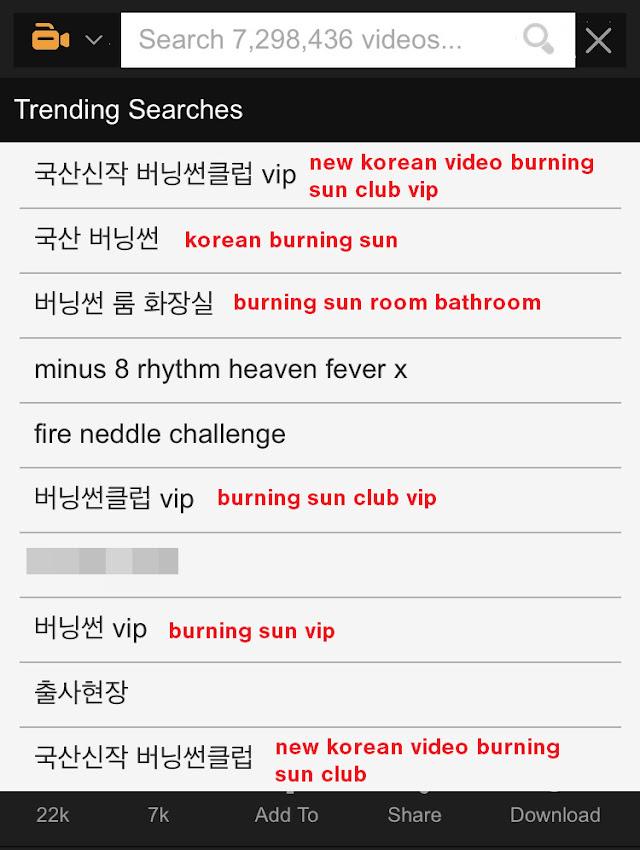Tap the search videos text field
Viewport: 640px width, 850px height.
pos(320,40)
